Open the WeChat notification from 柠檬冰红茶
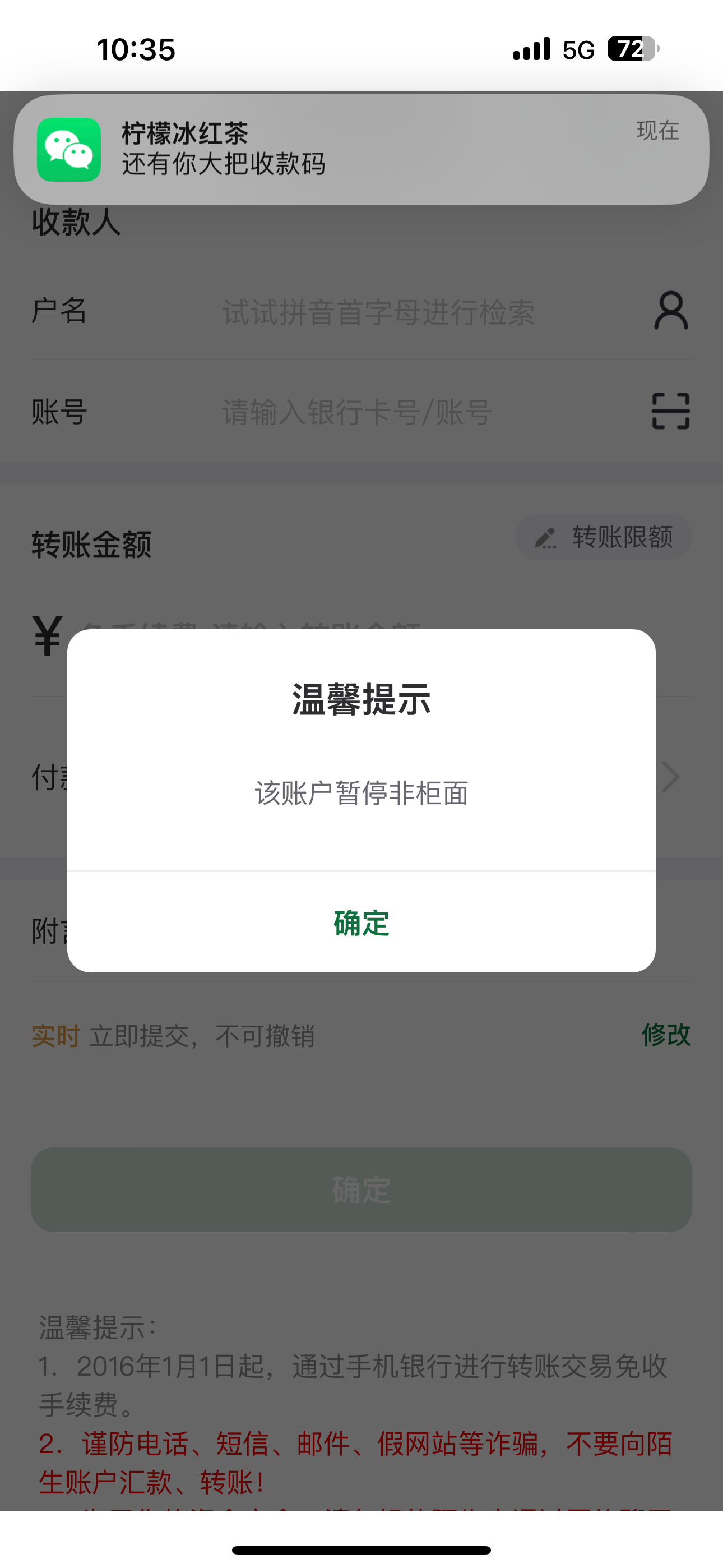723x1568 pixels. point(361,149)
